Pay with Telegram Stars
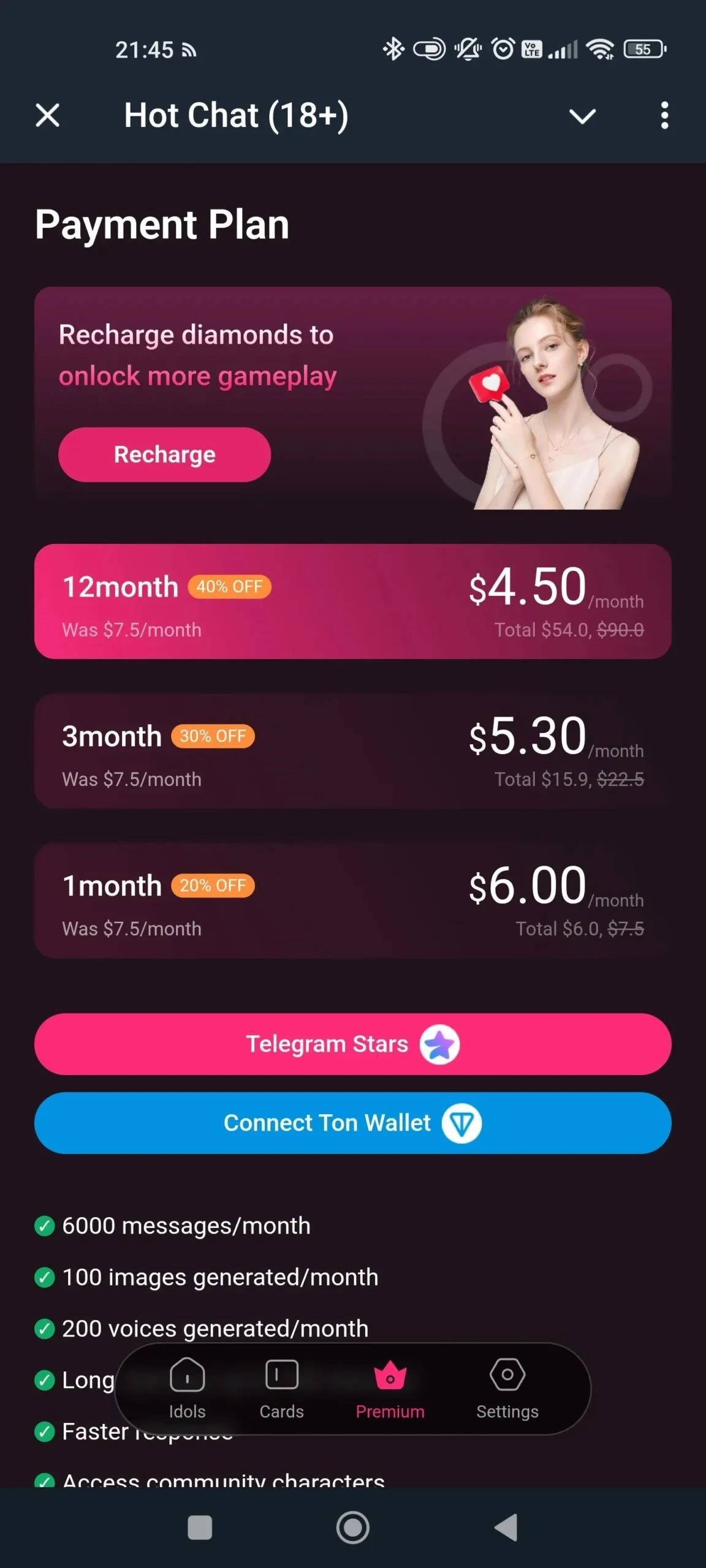706x1568 pixels. (352, 1044)
